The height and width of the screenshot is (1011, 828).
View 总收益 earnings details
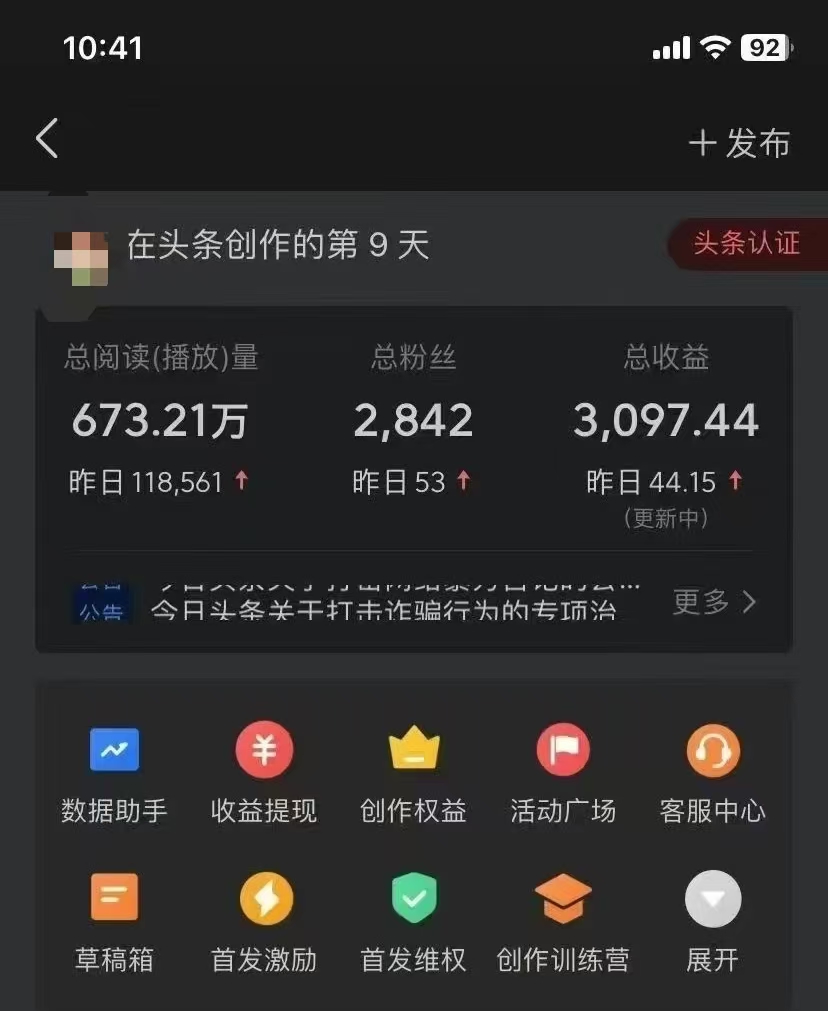click(666, 421)
